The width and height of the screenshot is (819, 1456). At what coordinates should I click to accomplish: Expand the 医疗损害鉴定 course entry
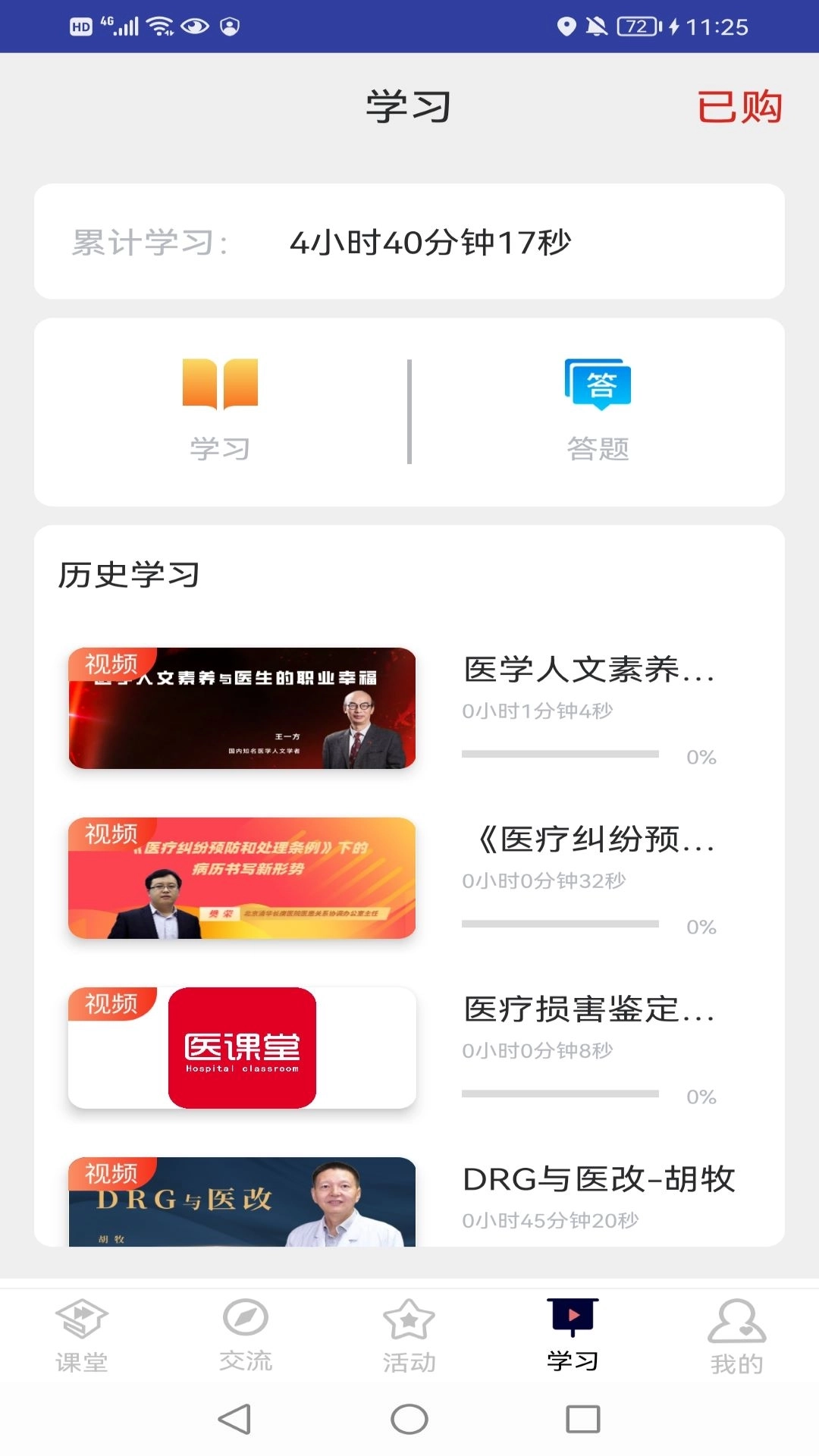[x=590, y=1010]
